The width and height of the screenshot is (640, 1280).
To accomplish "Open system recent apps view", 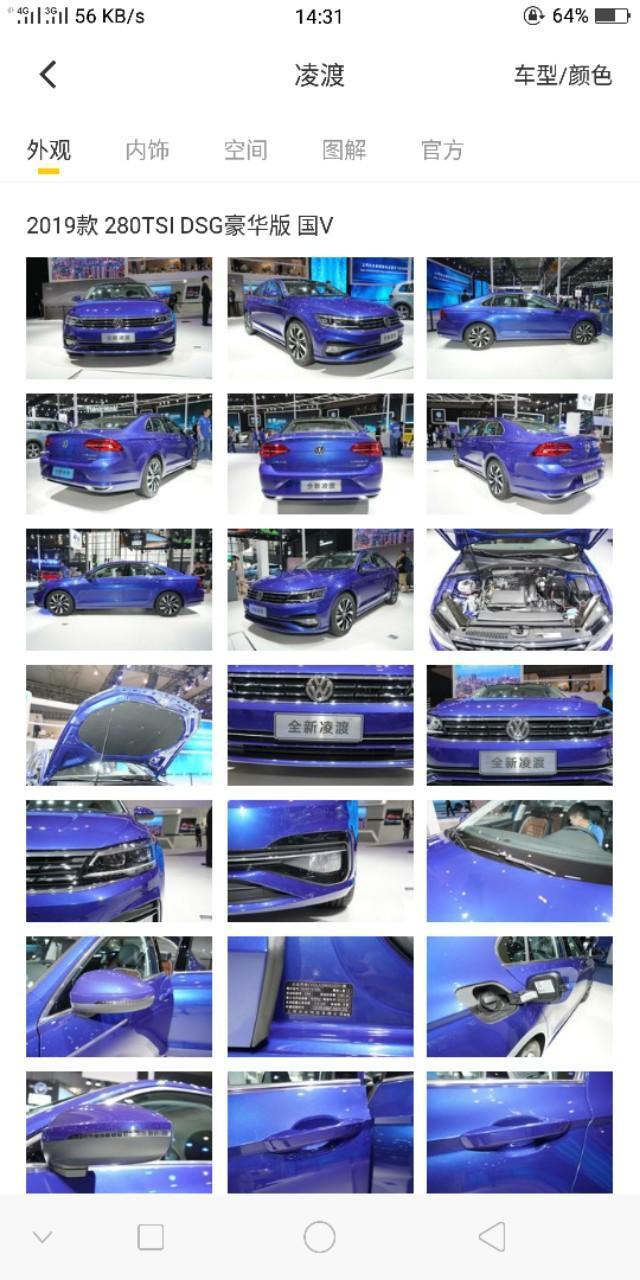I will pos(150,1237).
